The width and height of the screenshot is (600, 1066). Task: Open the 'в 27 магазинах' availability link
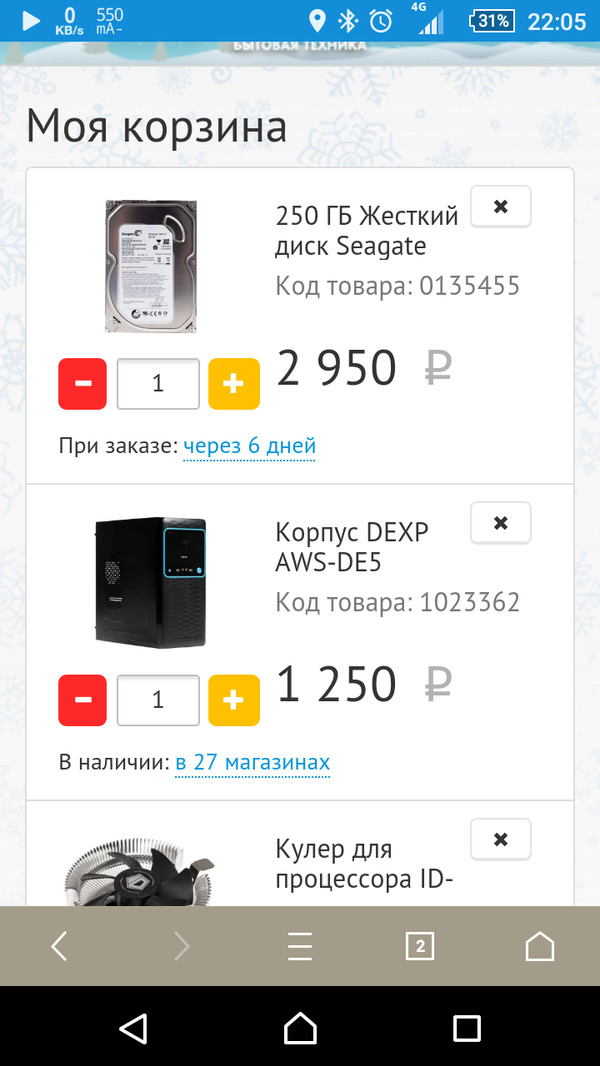click(252, 763)
